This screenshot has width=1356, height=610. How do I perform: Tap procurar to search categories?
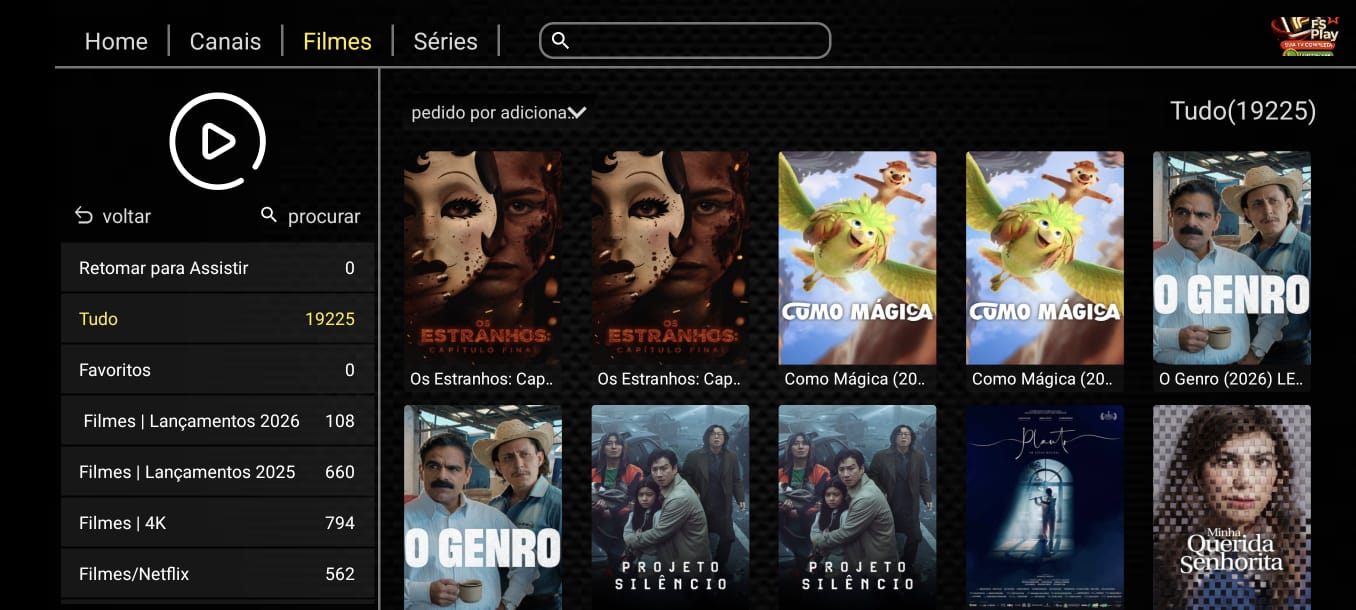tap(310, 216)
